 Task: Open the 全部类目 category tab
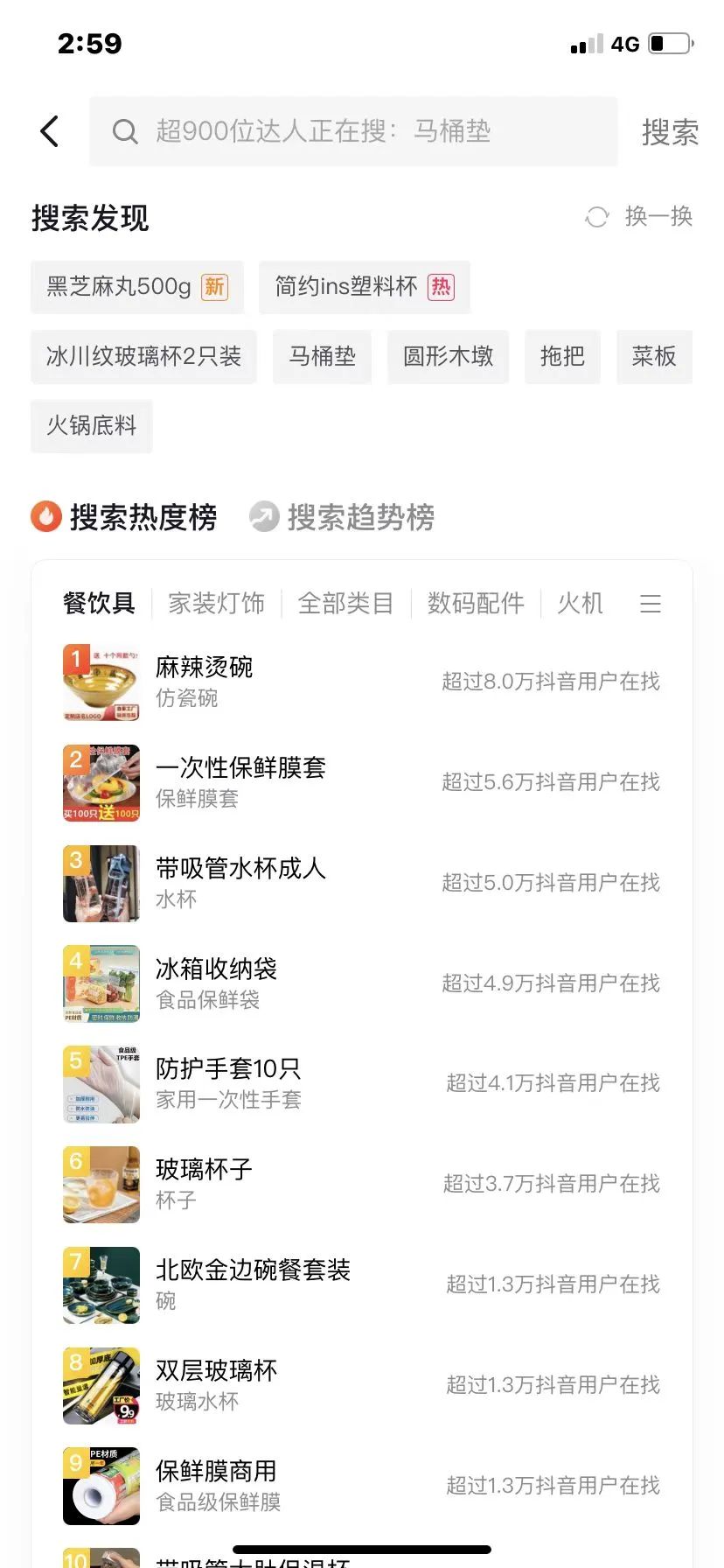point(346,603)
